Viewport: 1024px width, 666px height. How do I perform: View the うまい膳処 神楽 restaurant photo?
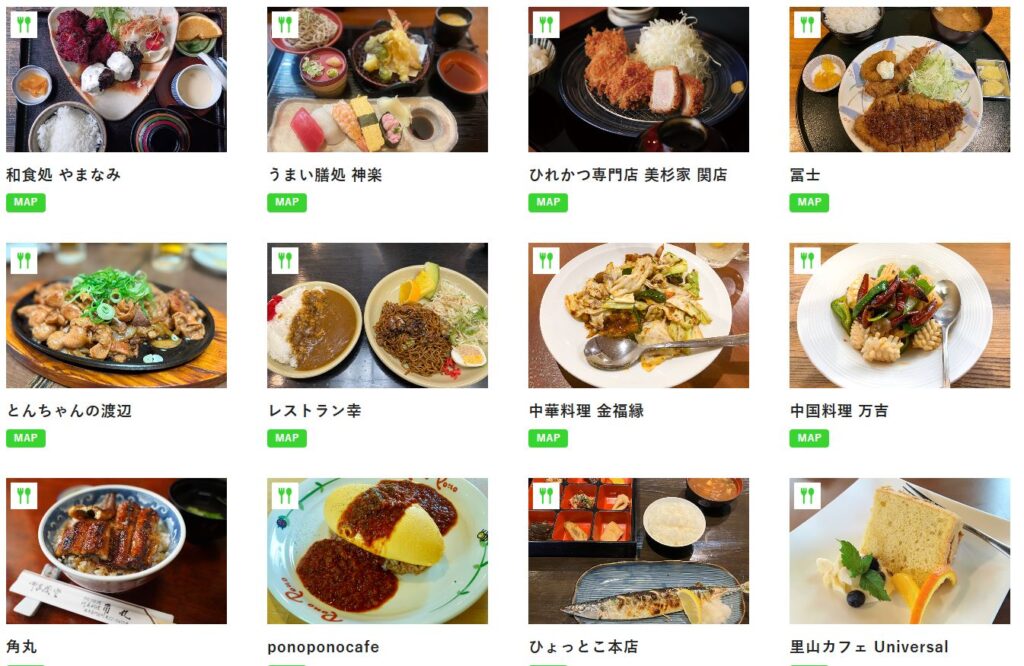tap(377, 80)
